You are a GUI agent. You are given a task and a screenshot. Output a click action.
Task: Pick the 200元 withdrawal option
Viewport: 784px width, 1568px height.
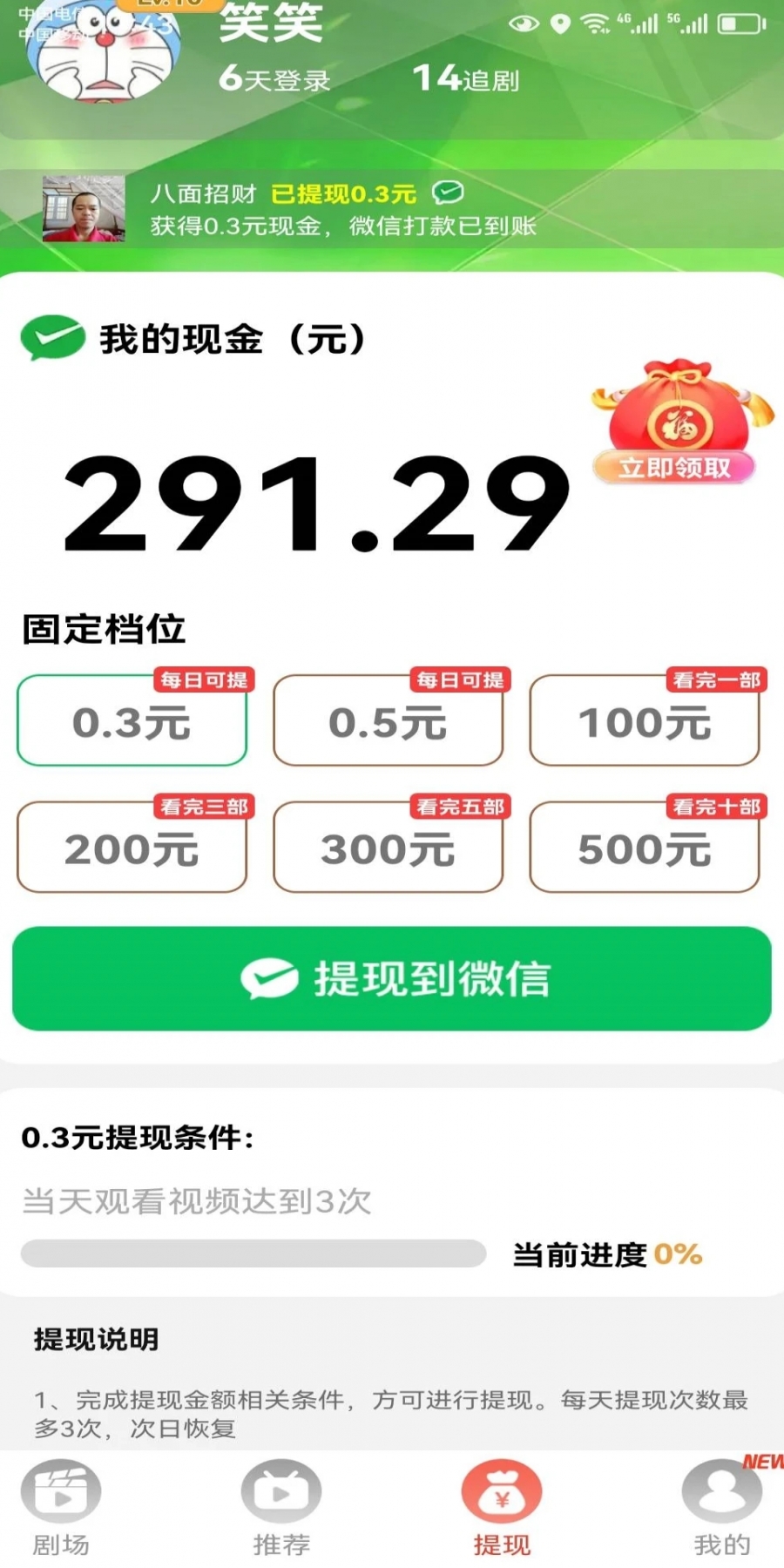pos(132,847)
